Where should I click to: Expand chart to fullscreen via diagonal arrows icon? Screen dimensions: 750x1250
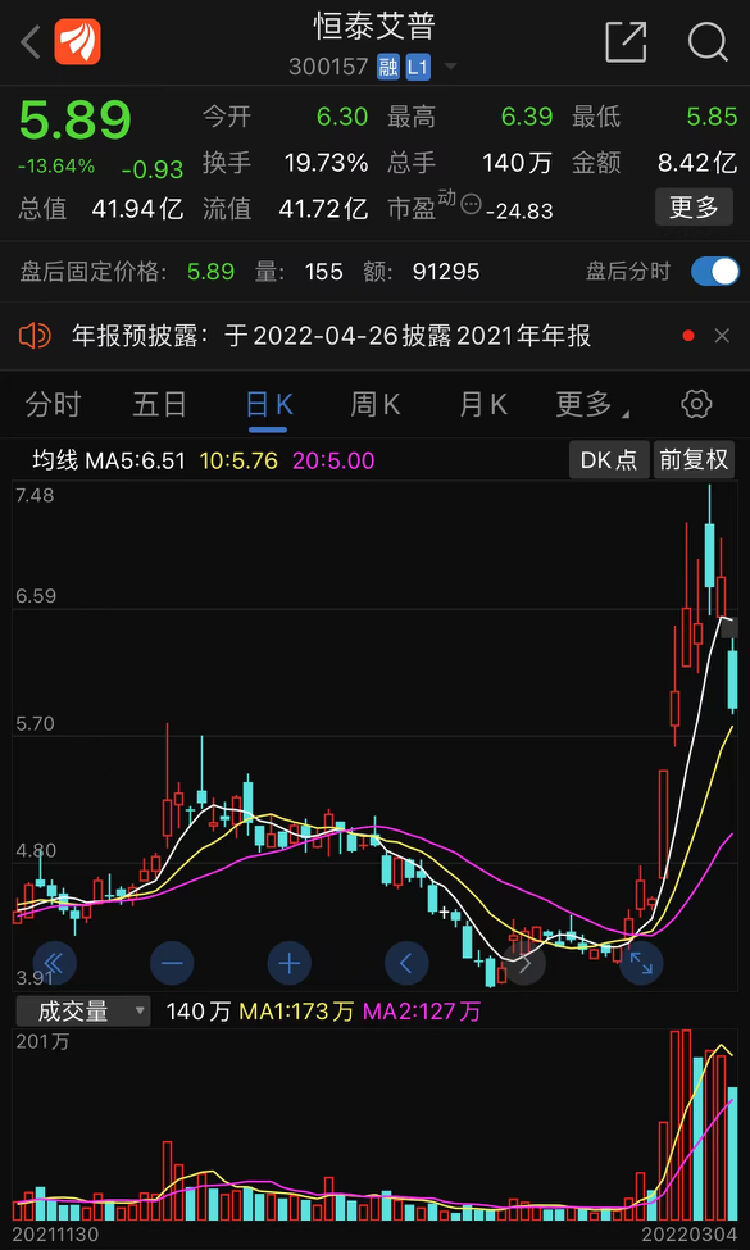(641, 962)
